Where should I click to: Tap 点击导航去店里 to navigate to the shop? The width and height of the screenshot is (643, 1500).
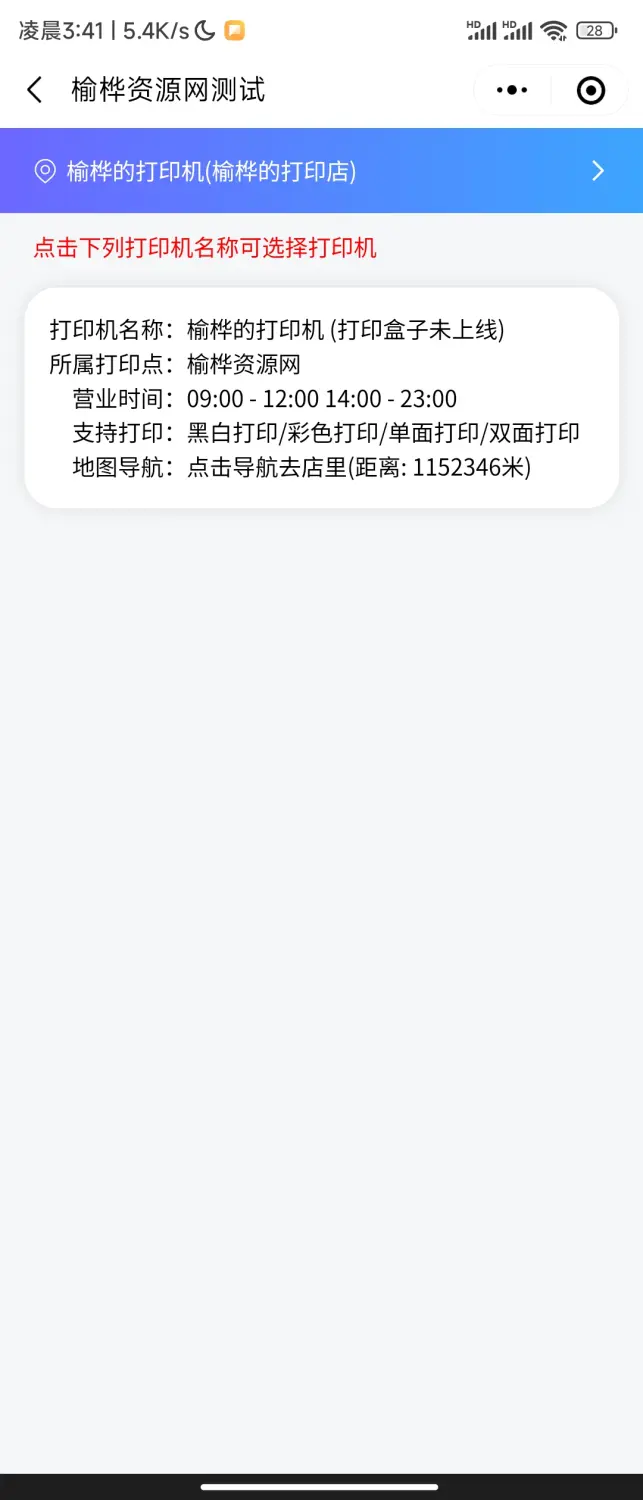tap(358, 467)
